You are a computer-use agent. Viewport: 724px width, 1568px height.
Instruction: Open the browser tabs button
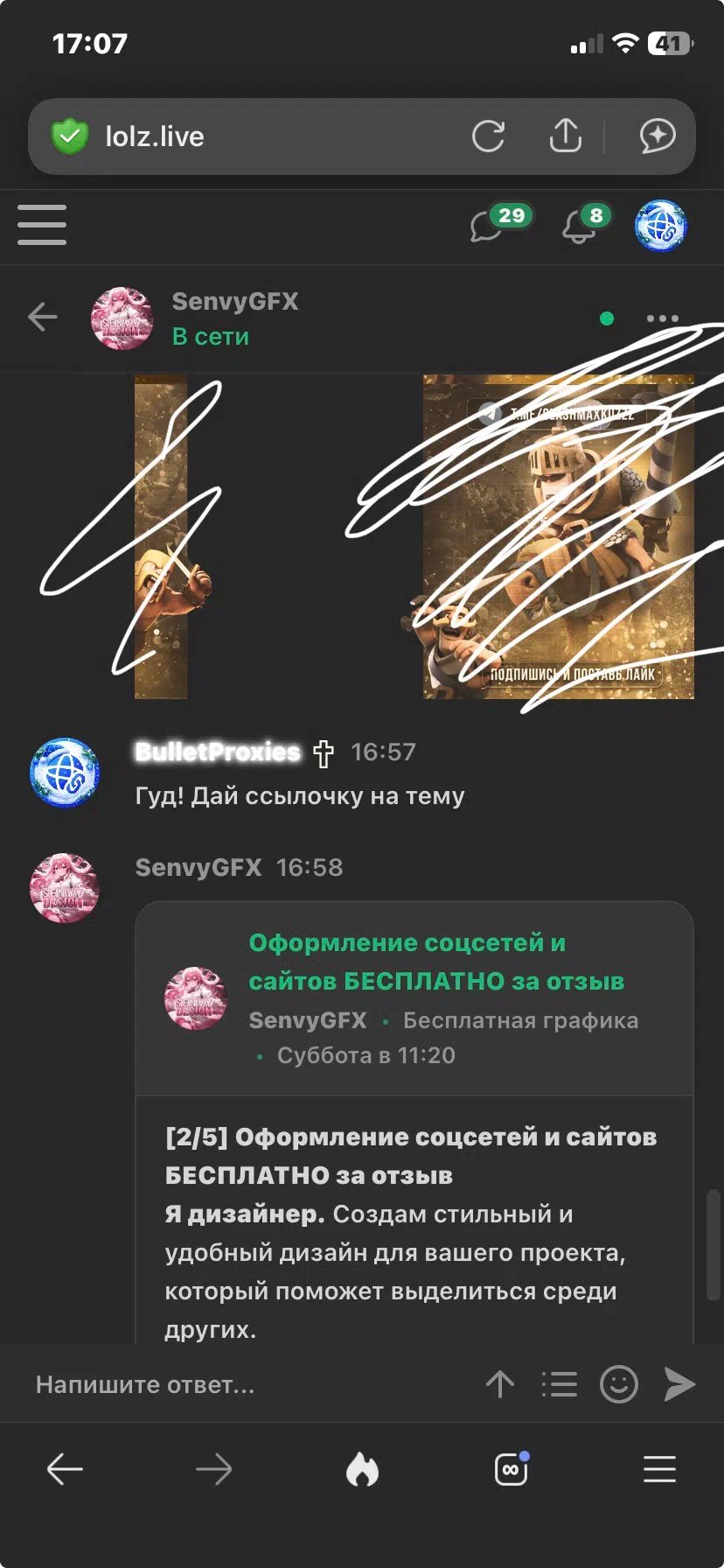point(511,1469)
